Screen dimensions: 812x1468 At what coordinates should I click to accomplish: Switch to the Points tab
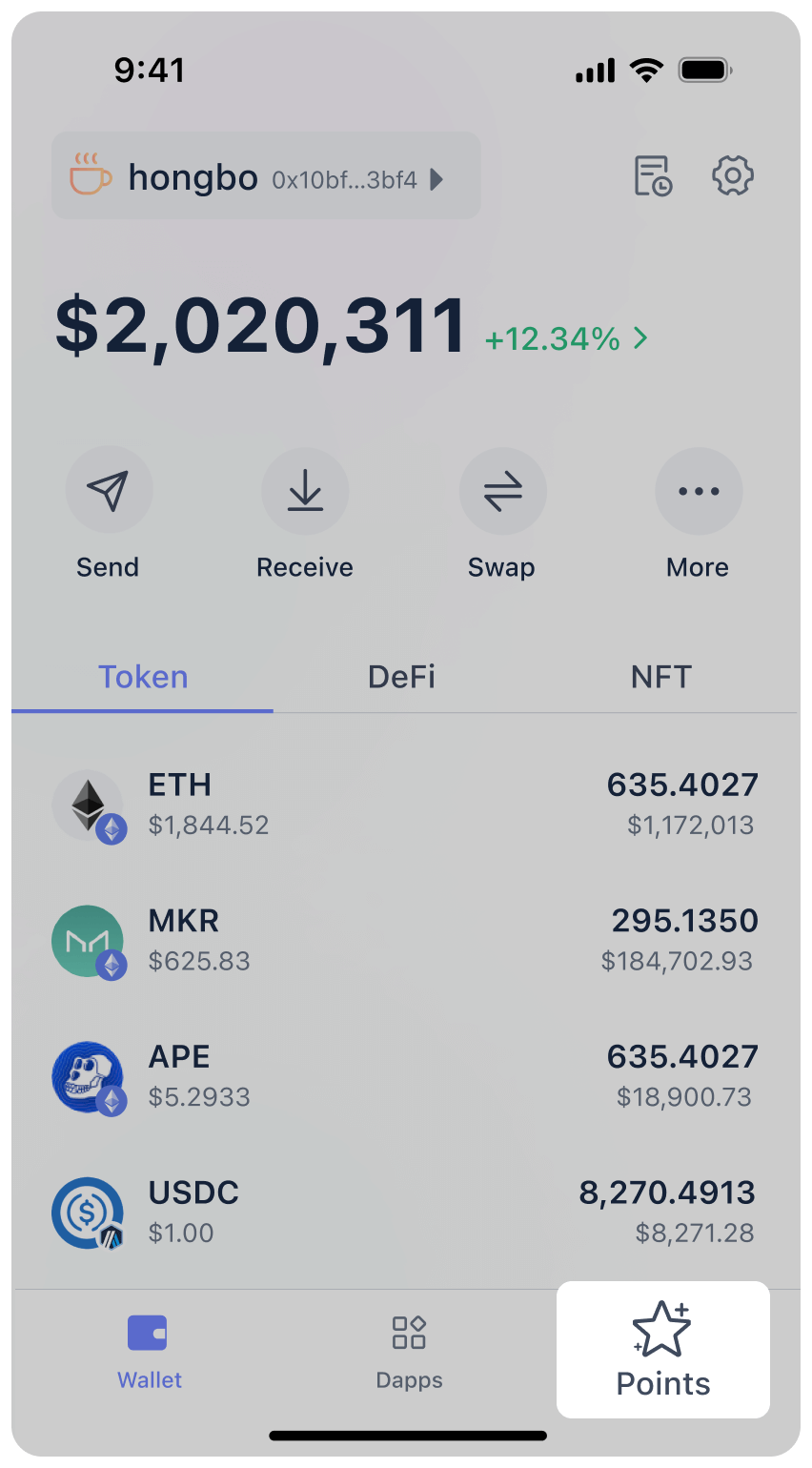[x=663, y=1350]
